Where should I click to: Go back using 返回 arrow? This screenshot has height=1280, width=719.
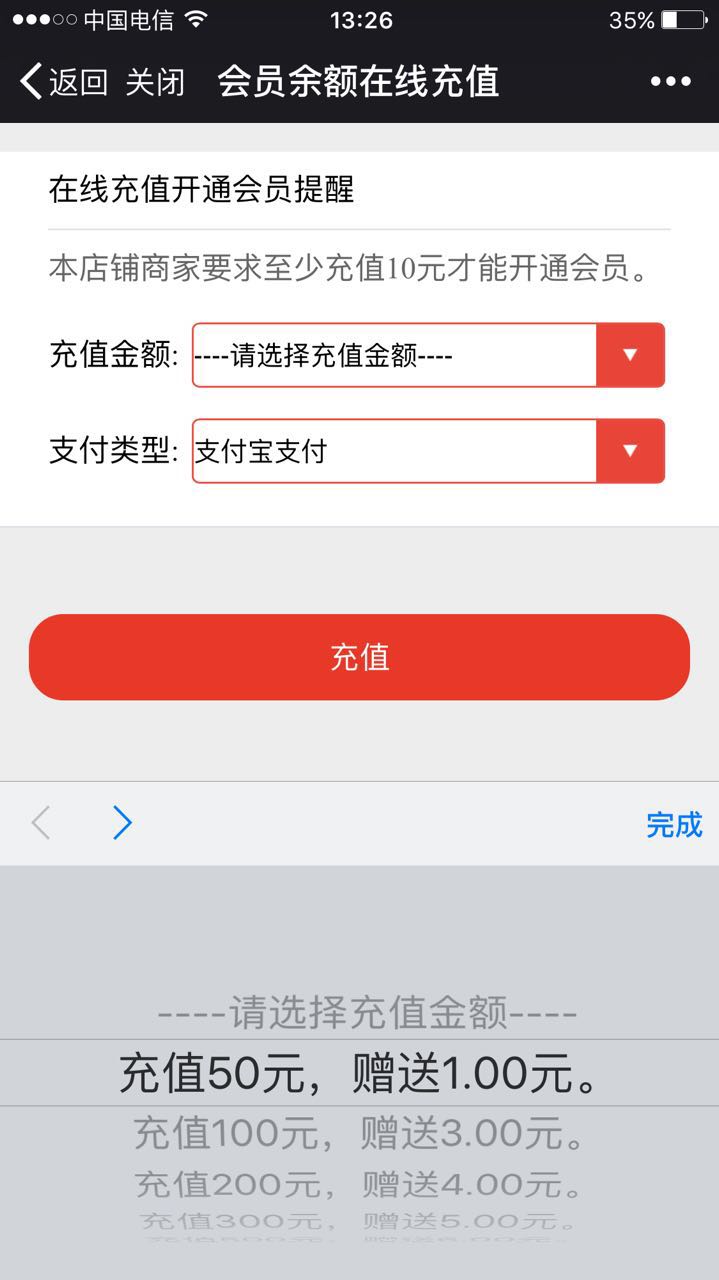[62, 82]
